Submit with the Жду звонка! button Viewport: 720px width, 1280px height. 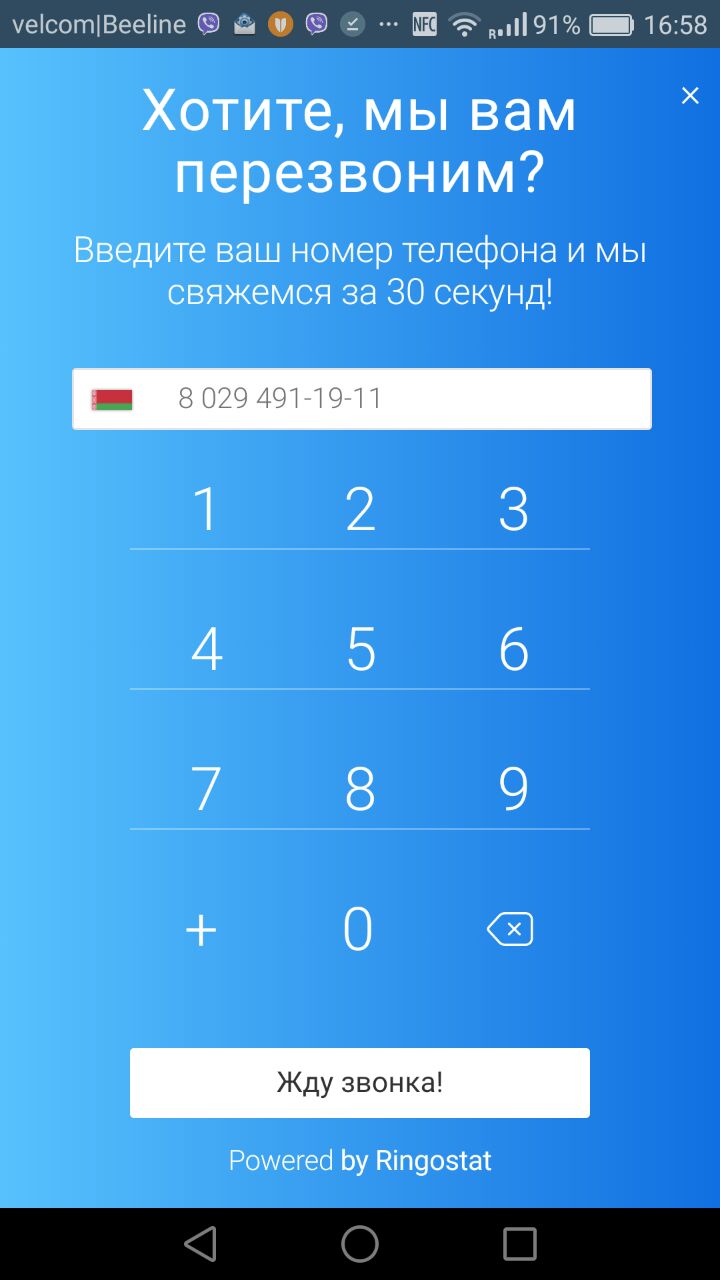coord(360,1083)
